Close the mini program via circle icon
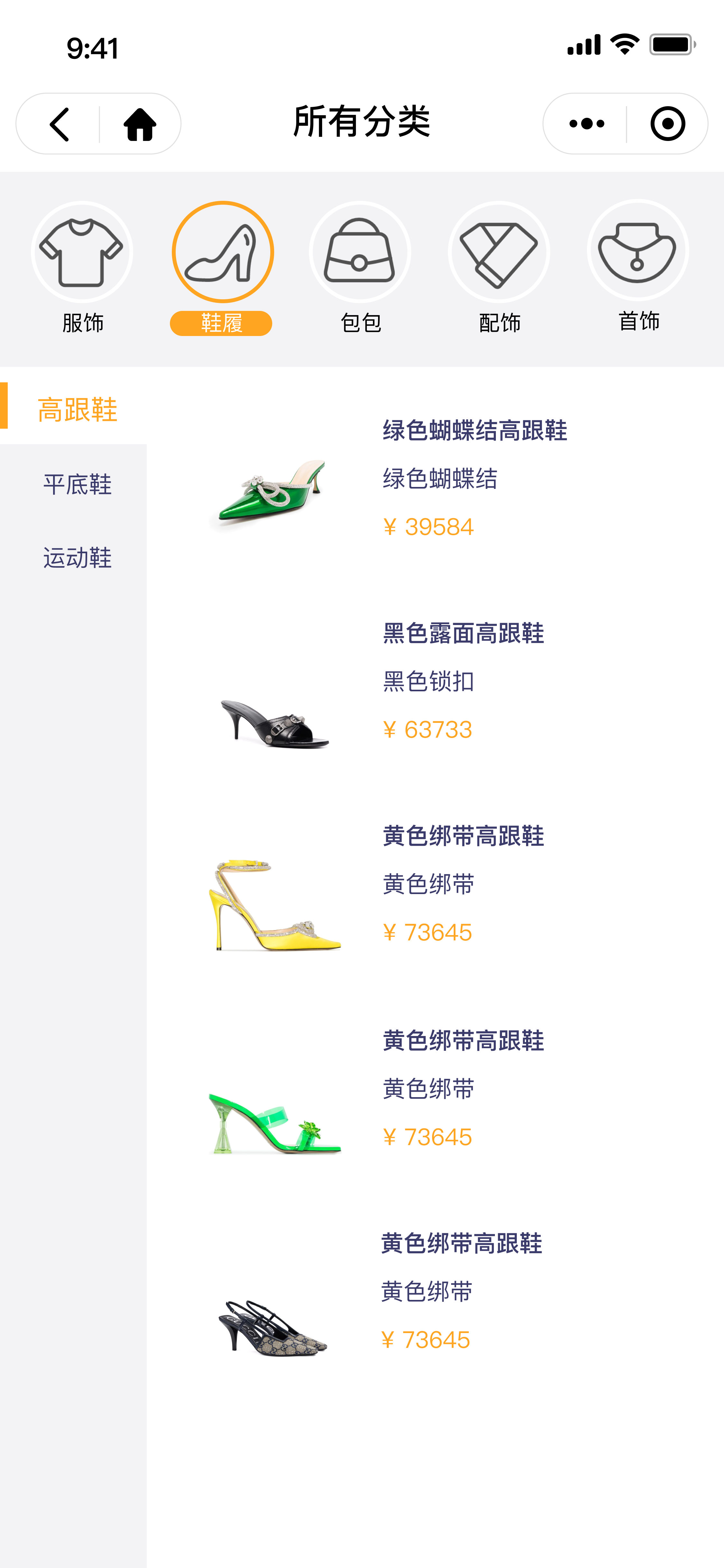The width and height of the screenshot is (724, 1568). click(667, 124)
